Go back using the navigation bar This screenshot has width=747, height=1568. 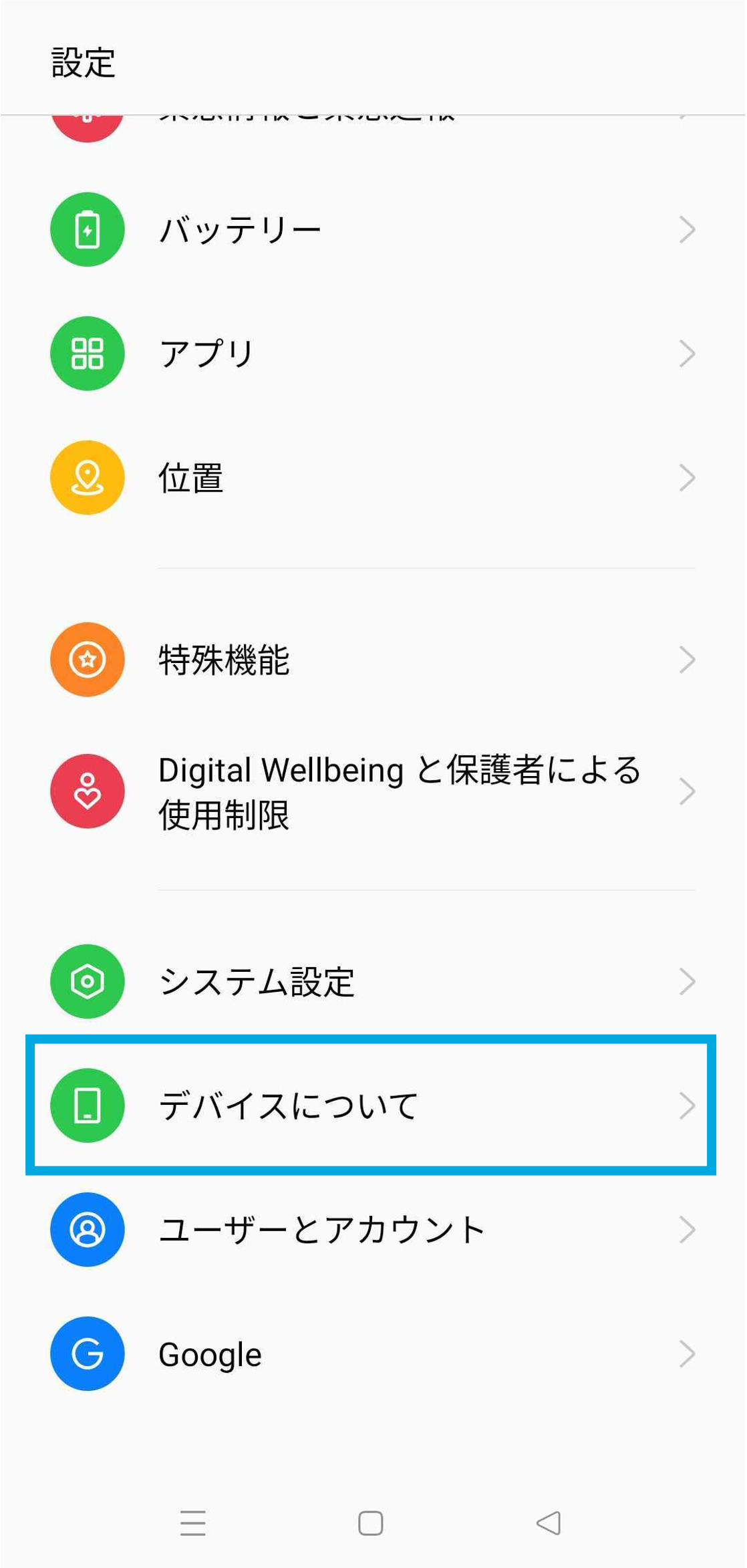549,1523
